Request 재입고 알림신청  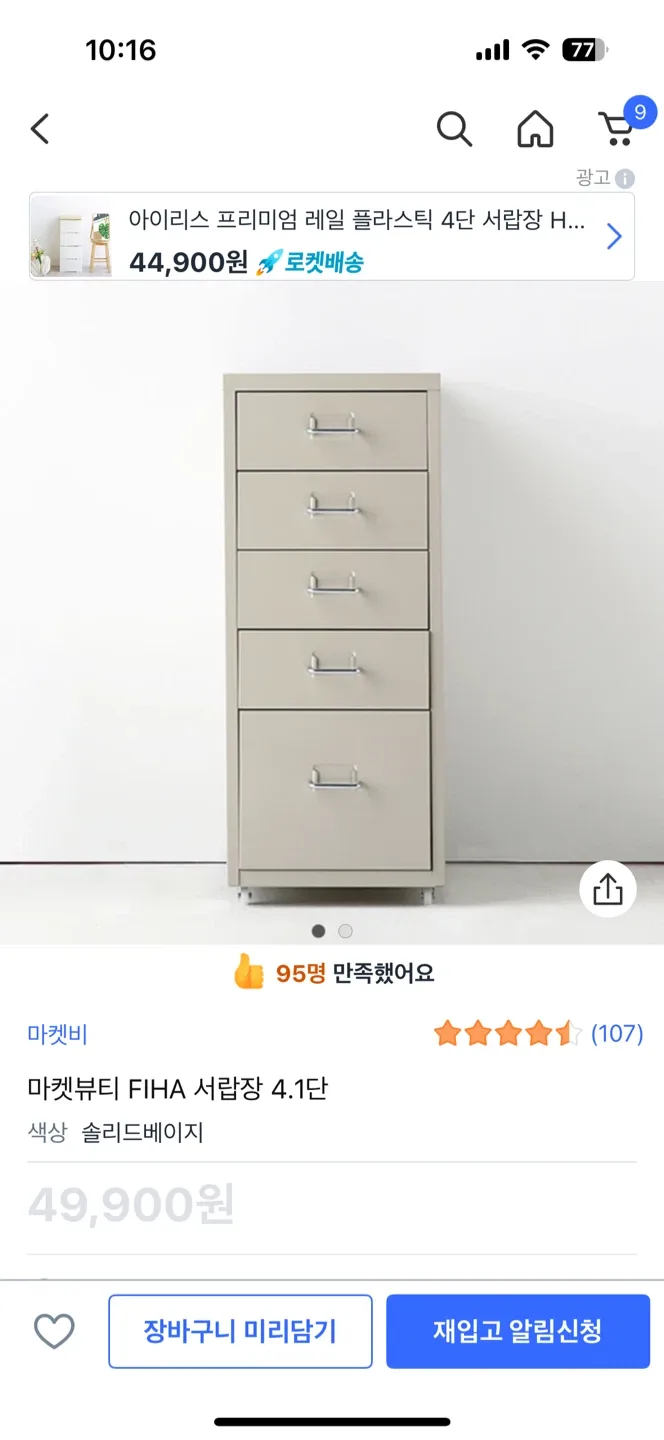pyautogui.click(x=517, y=1331)
